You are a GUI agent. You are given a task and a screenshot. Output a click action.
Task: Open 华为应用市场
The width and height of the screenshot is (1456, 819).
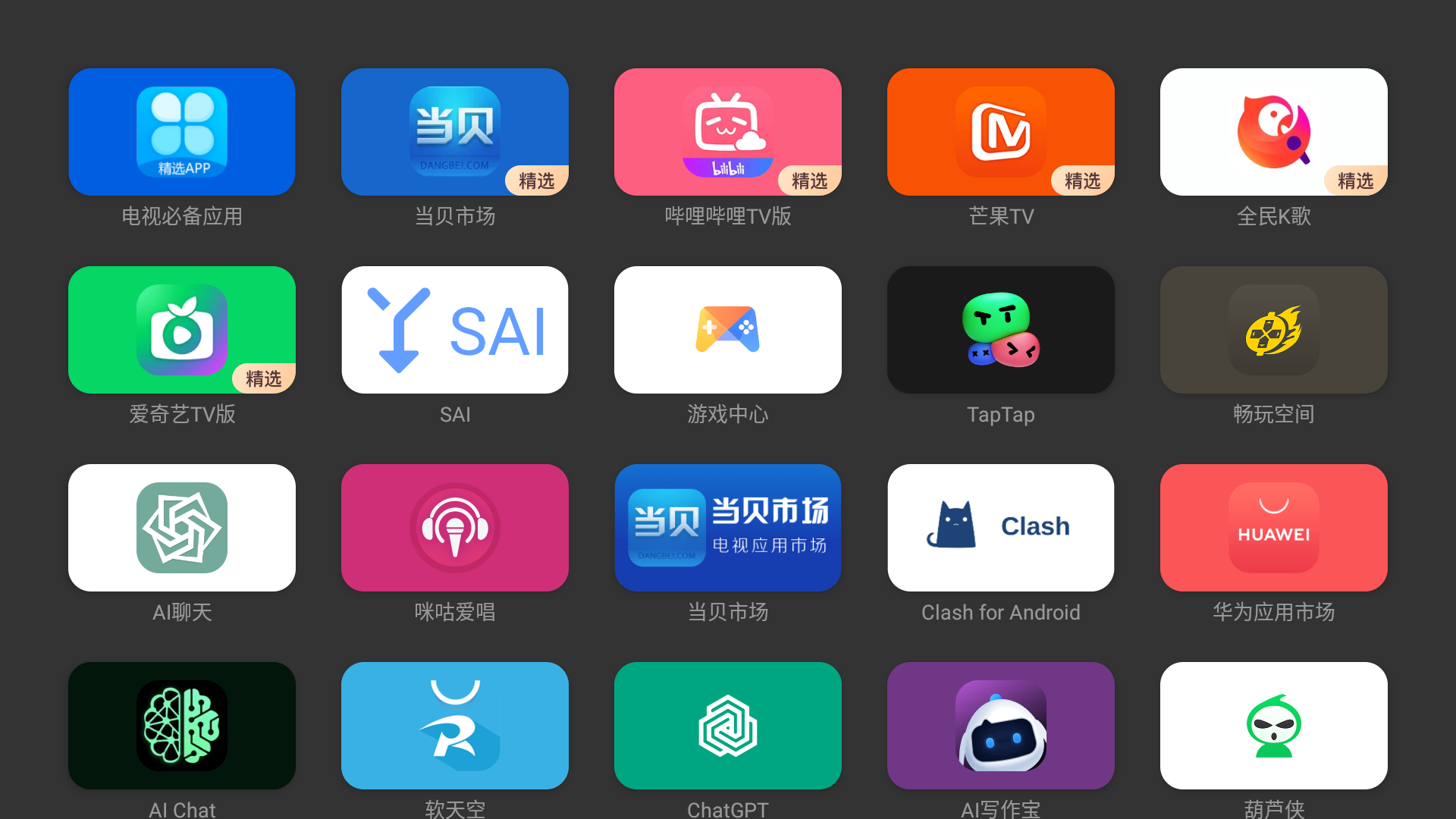1274,528
